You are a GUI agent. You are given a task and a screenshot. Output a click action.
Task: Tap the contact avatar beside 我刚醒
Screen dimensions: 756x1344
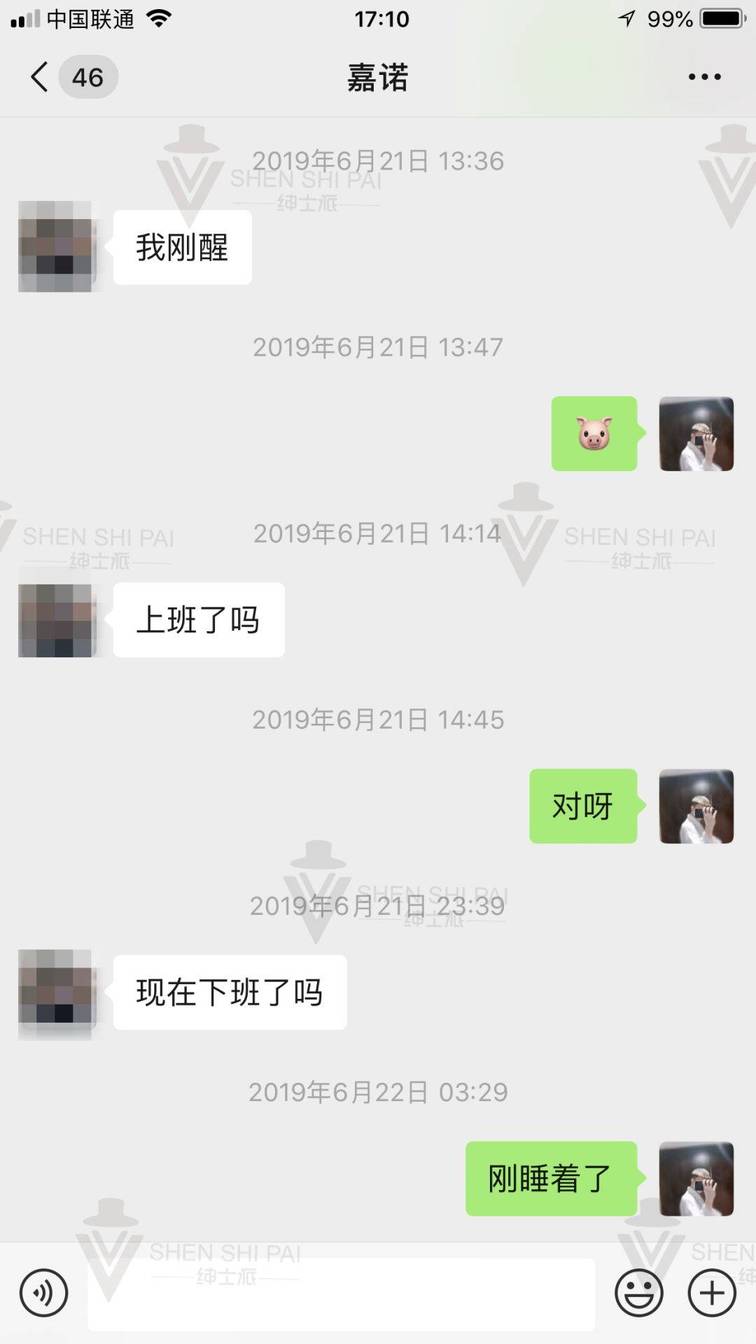[x=55, y=247]
